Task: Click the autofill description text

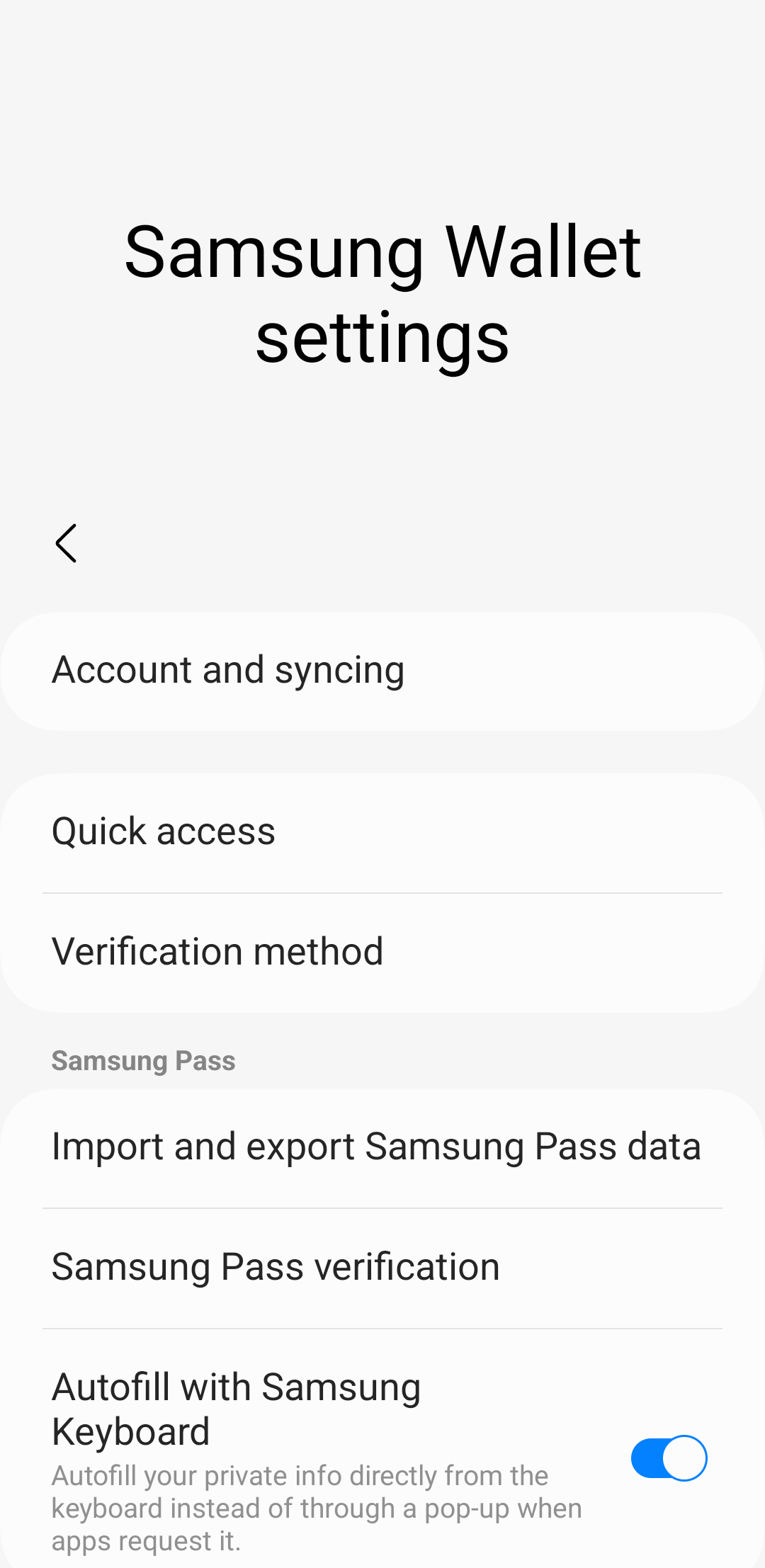Action: tap(317, 1508)
